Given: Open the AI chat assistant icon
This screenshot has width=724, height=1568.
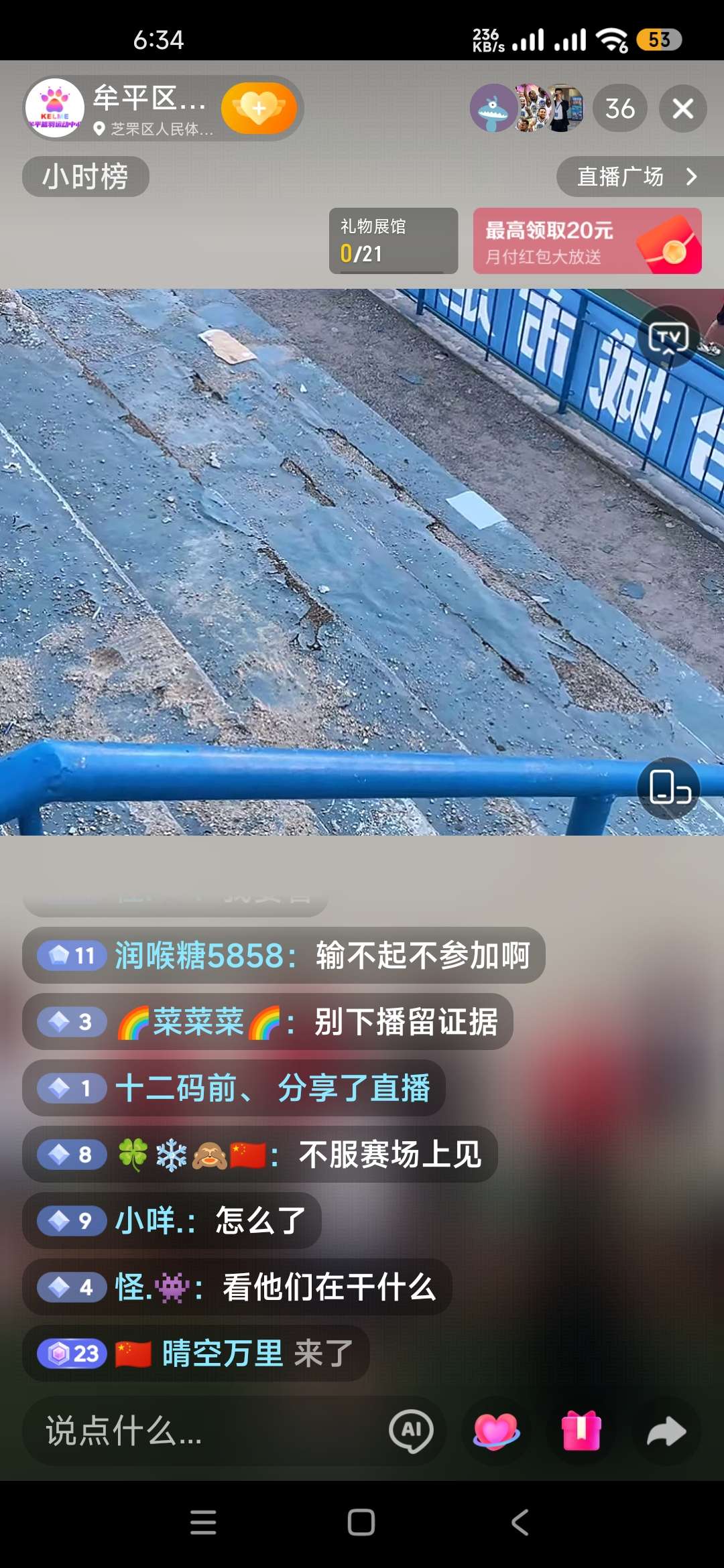Looking at the screenshot, I should [x=411, y=1431].
